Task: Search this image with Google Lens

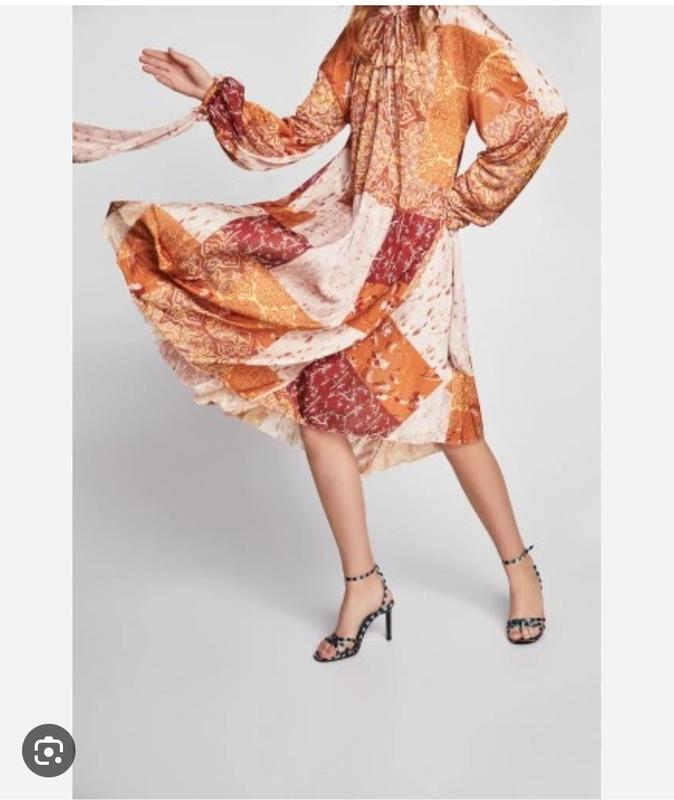Action: point(48,750)
